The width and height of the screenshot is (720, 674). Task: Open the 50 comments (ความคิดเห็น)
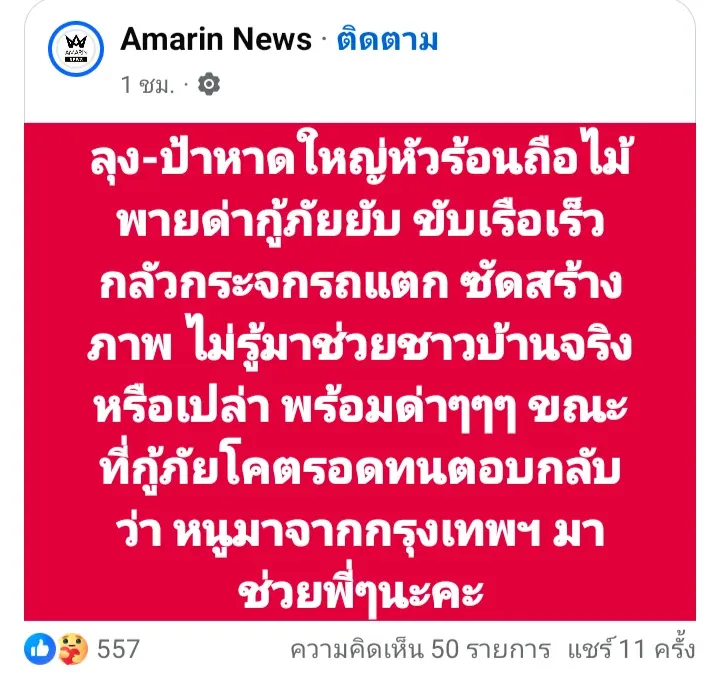pos(420,649)
